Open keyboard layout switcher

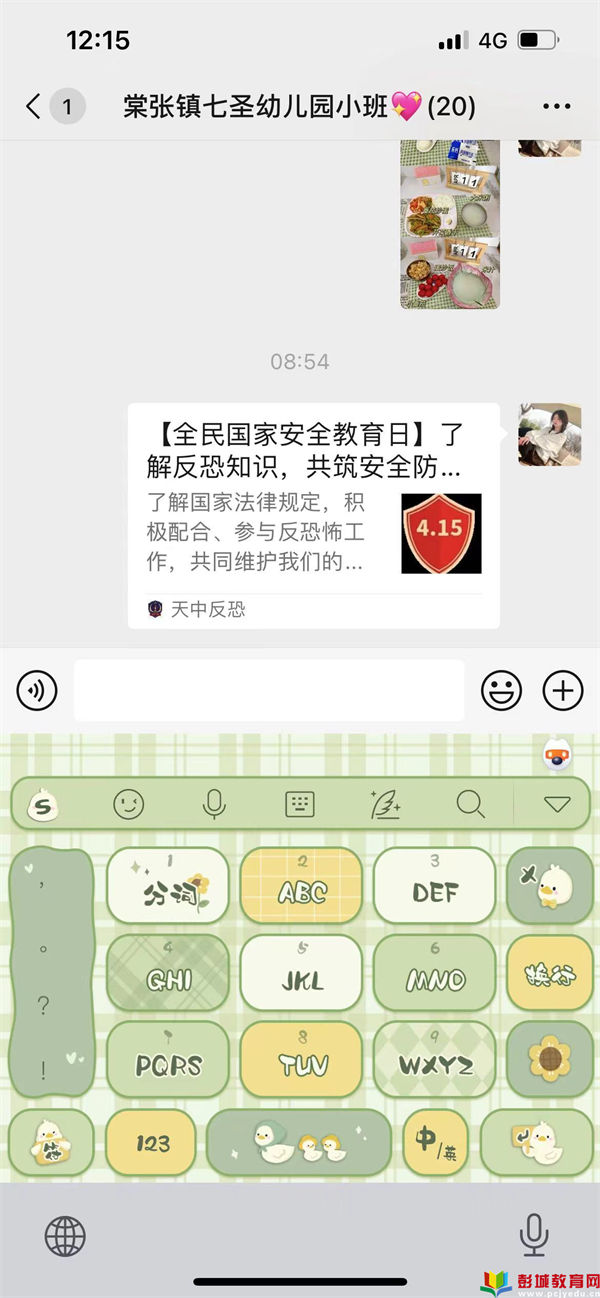point(300,804)
